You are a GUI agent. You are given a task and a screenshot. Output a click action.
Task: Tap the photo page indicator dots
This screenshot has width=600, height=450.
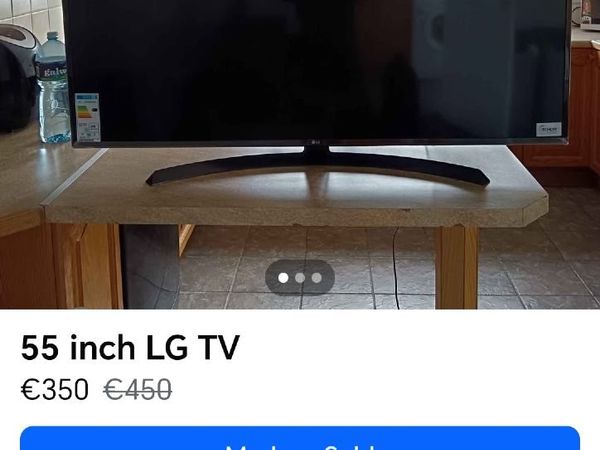click(300, 278)
